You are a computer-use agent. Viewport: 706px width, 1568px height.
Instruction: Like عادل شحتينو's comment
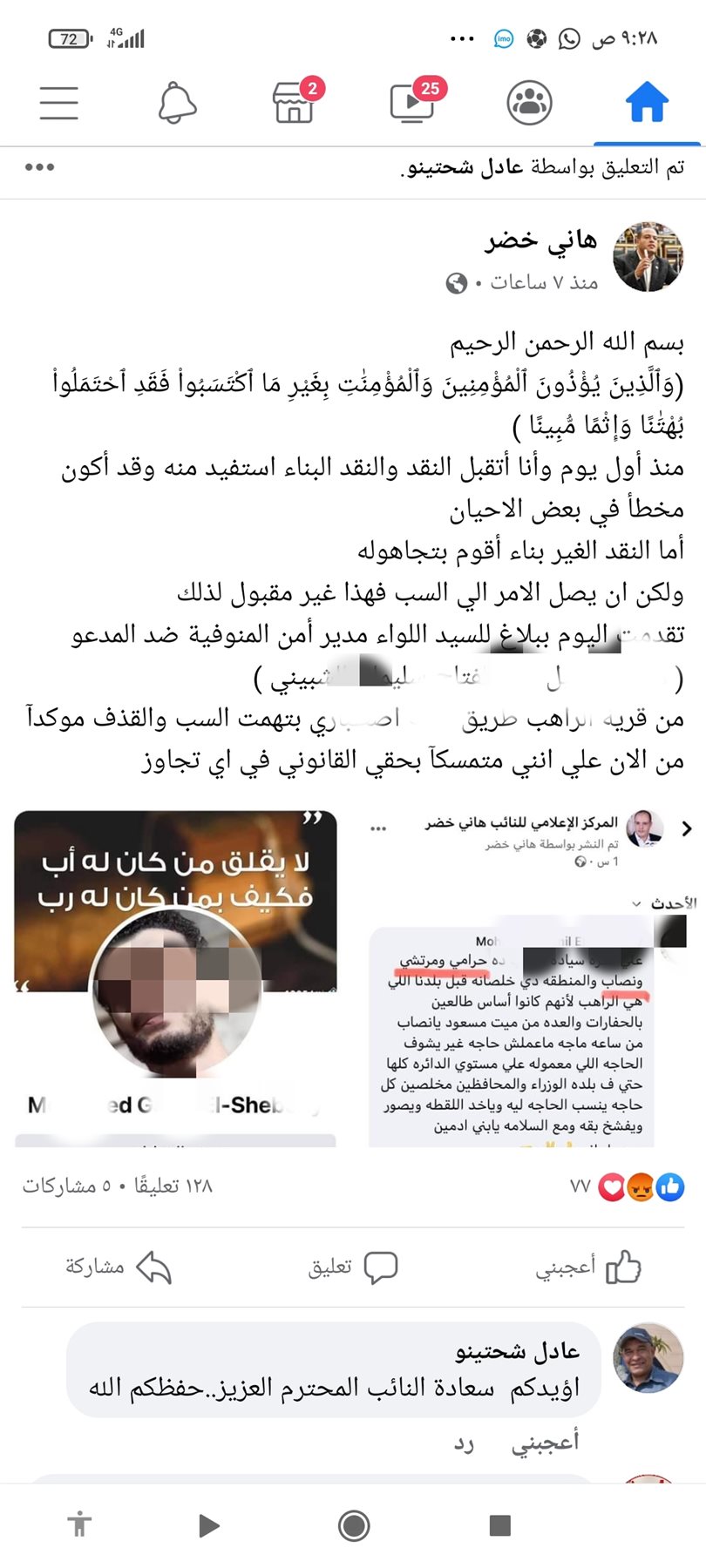pos(545,1443)
